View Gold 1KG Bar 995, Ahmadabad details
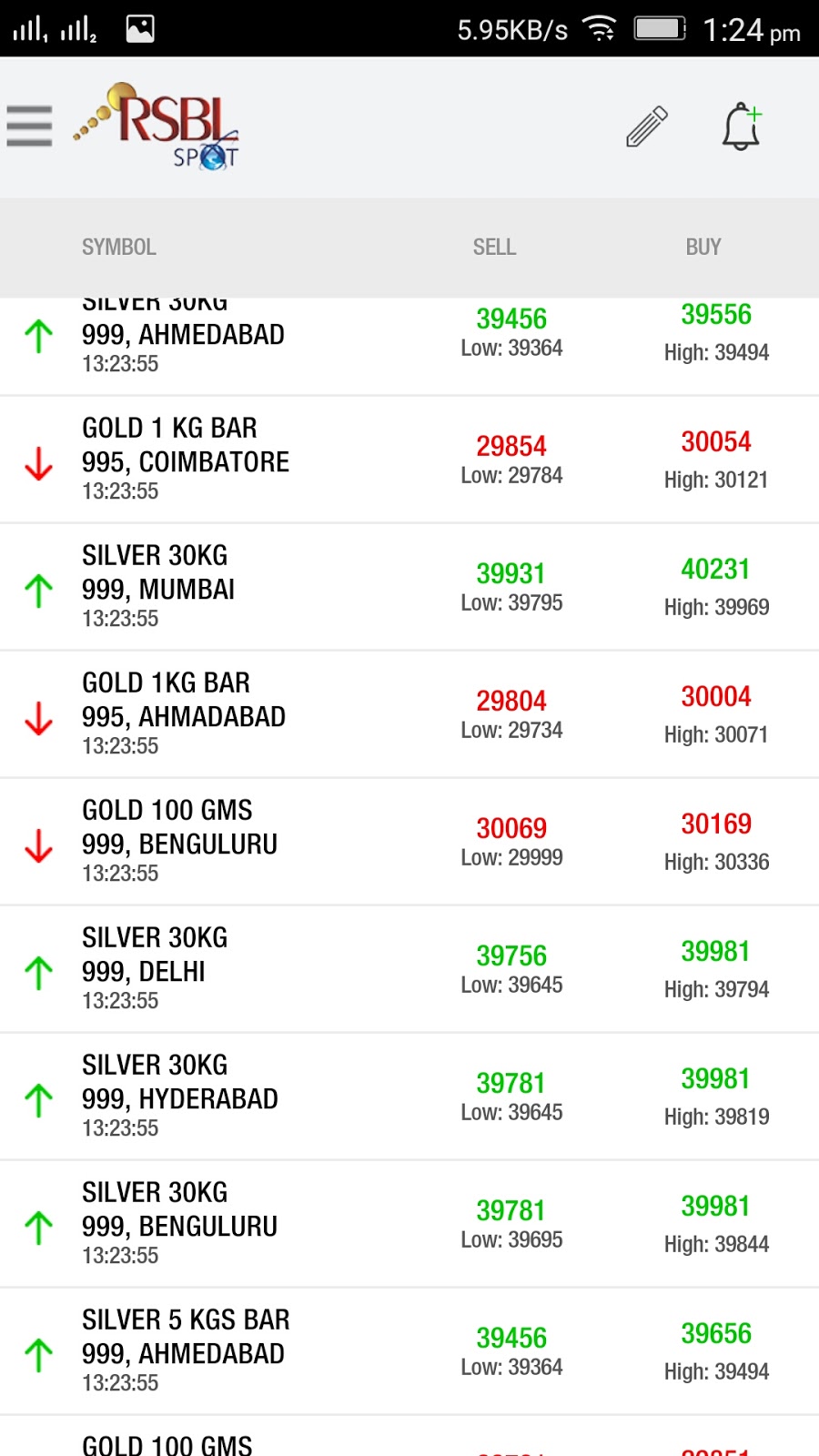The image size is (819, 1456). [184, 714]
